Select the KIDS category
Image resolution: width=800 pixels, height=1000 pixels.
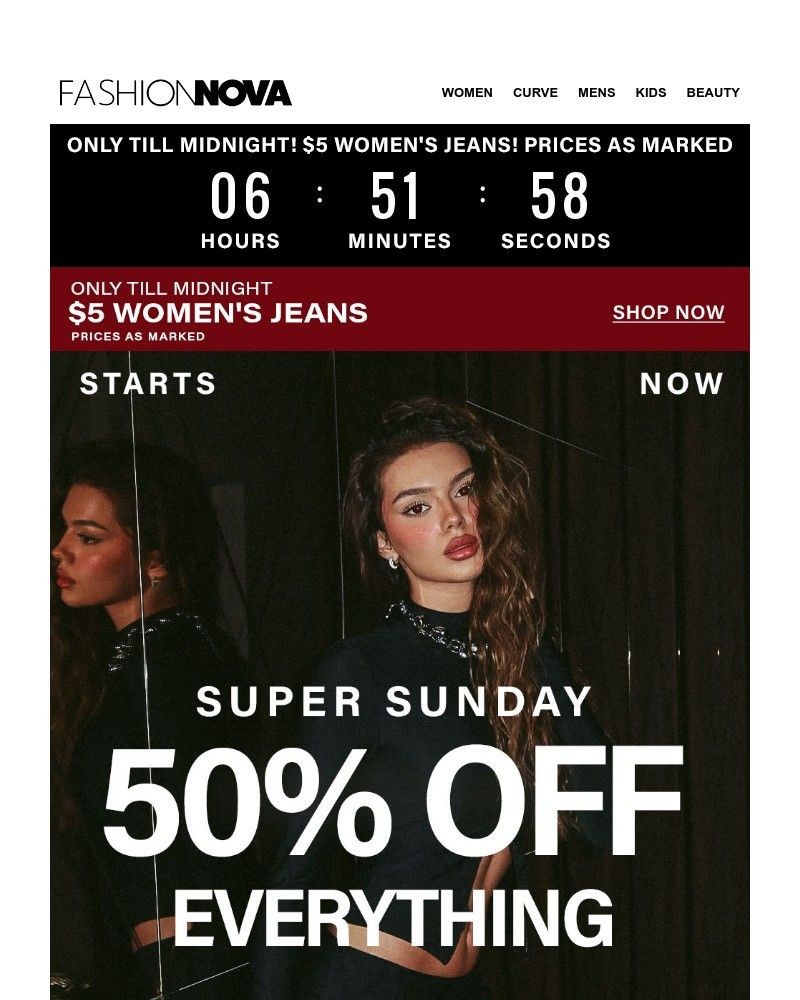pos(650,92)
